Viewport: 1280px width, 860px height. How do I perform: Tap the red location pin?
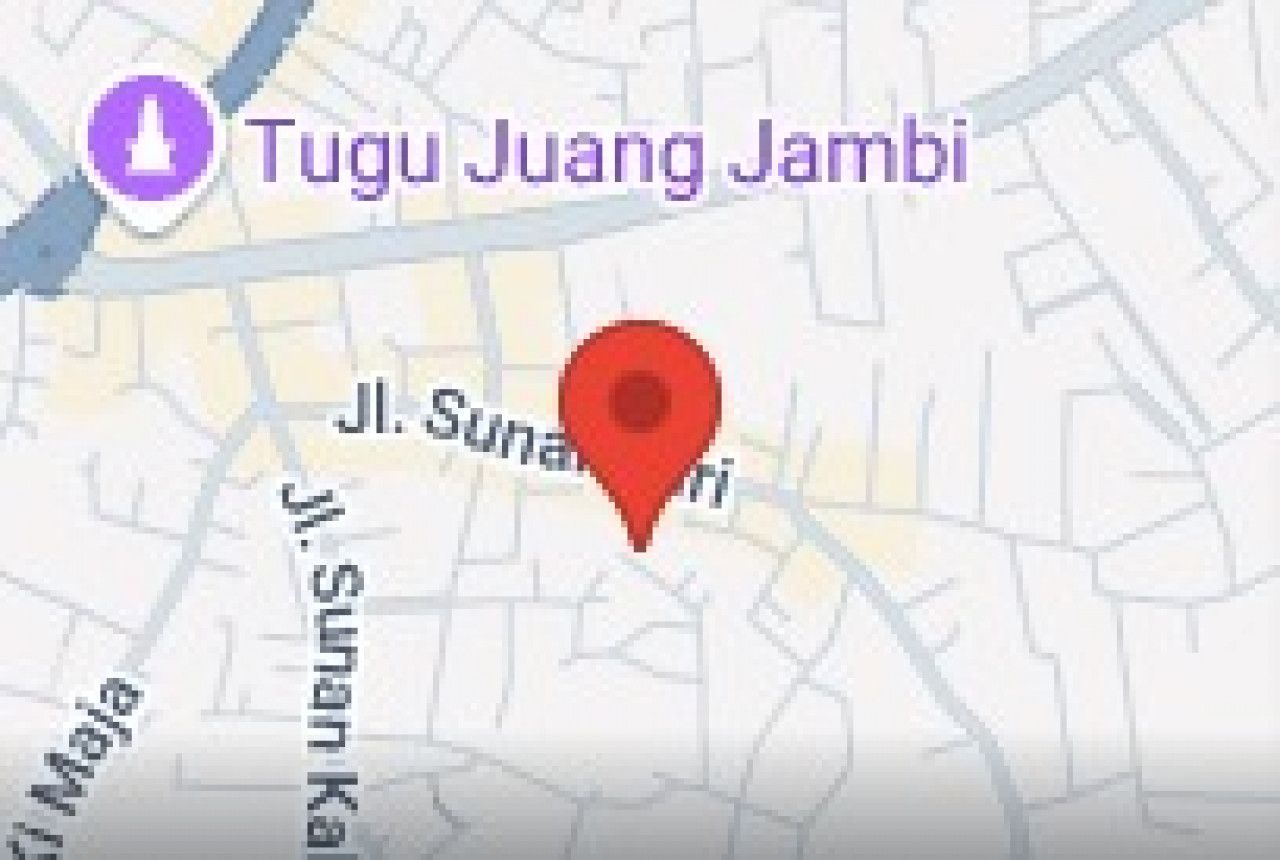pos(640,410)
